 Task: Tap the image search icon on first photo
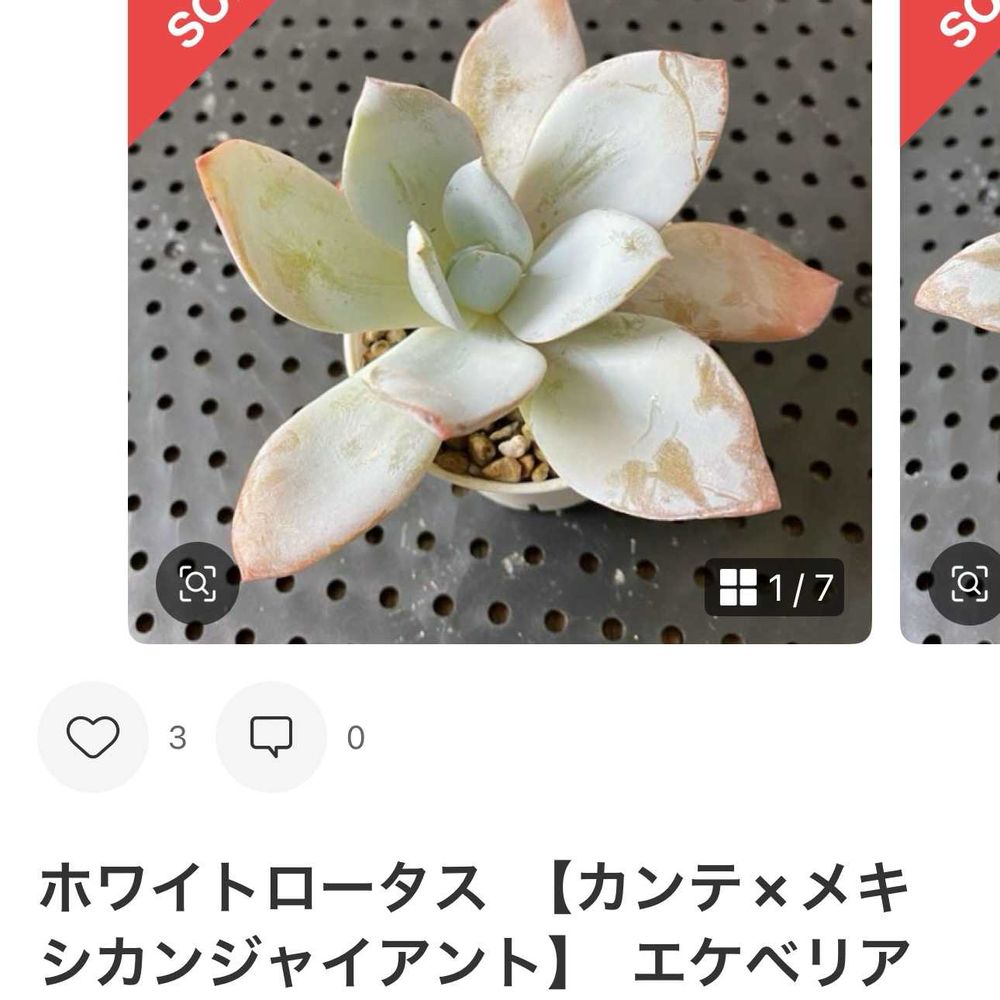pyautogui.click(x=197, y=584)
